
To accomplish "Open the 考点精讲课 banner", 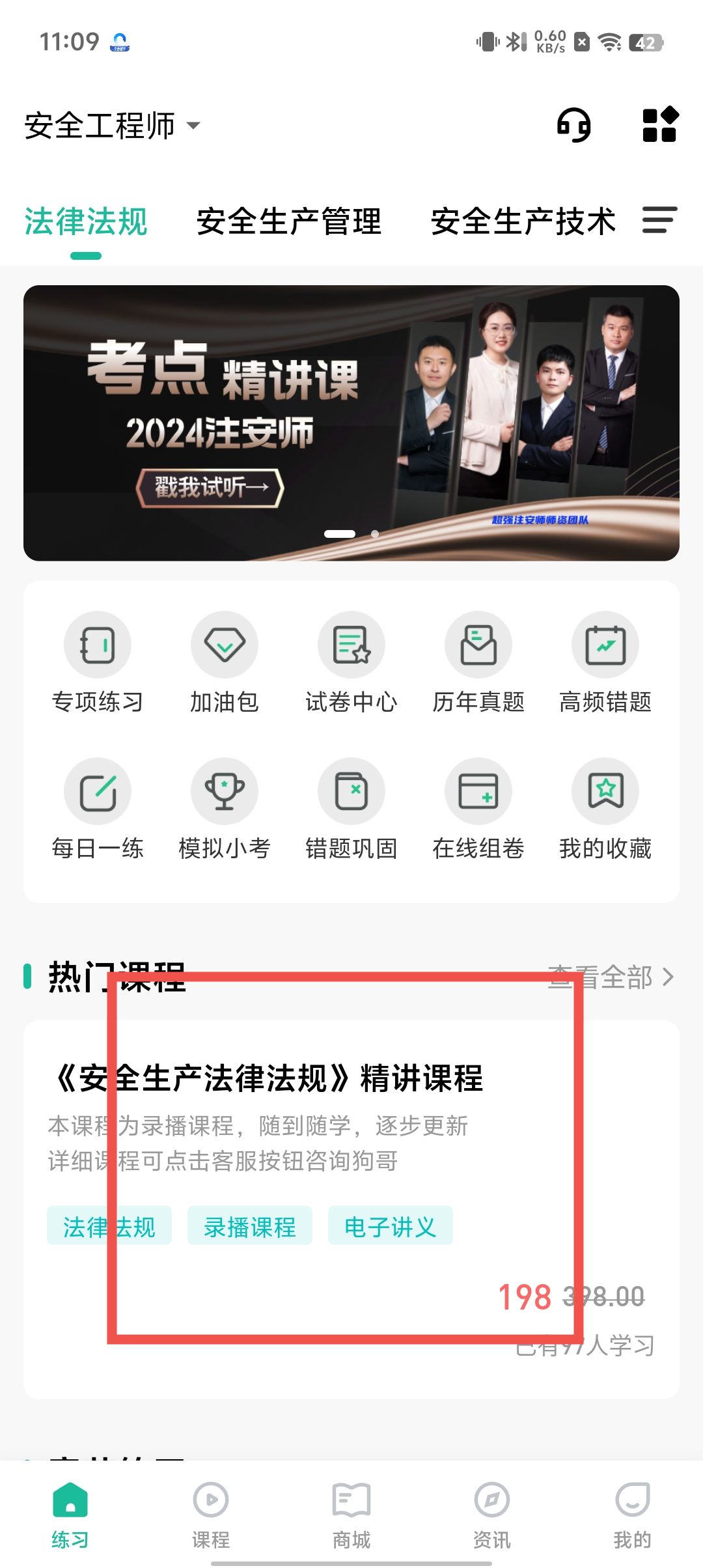I will (351, 423).
